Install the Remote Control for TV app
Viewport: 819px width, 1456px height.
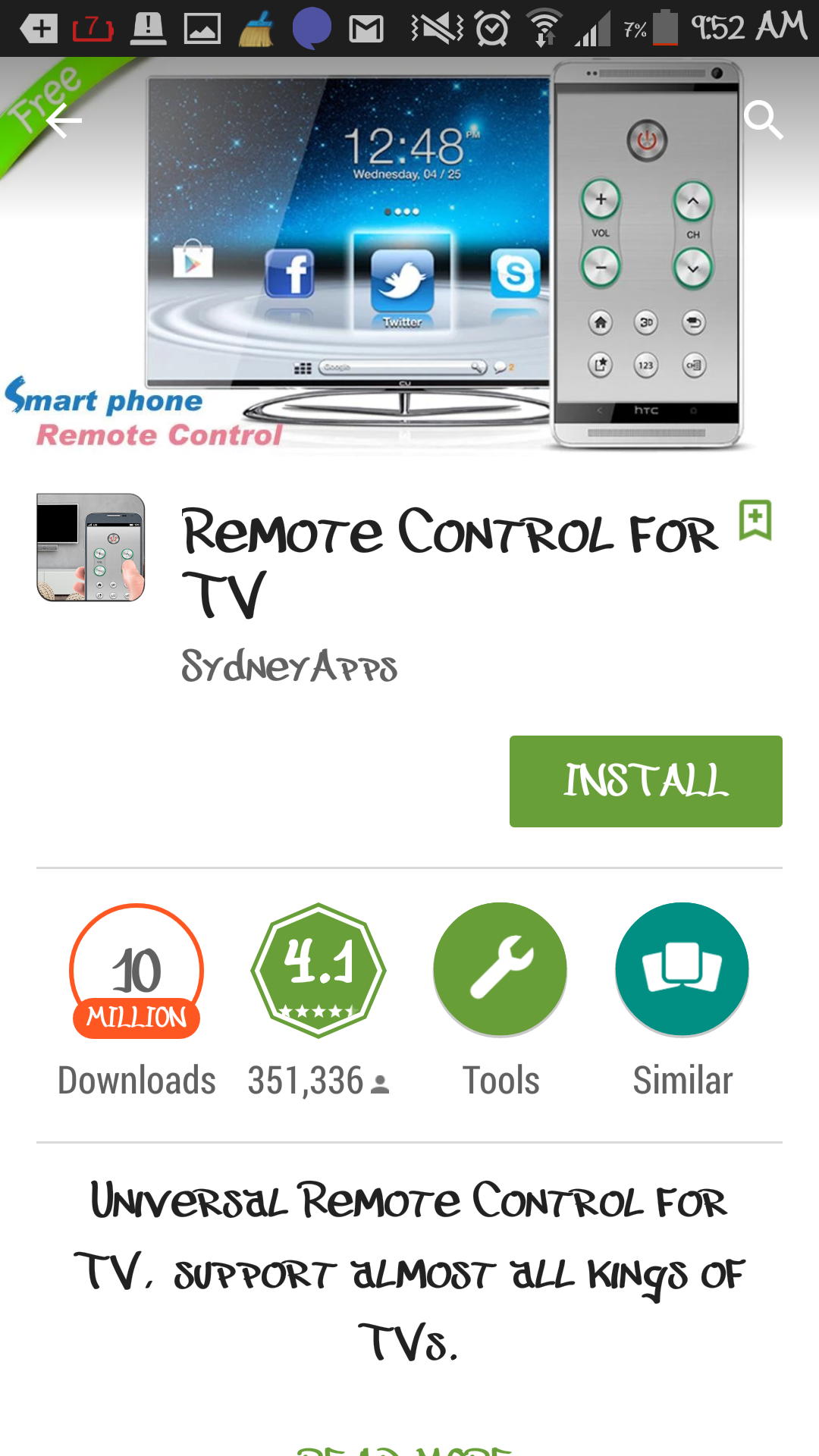pos(645,780)
